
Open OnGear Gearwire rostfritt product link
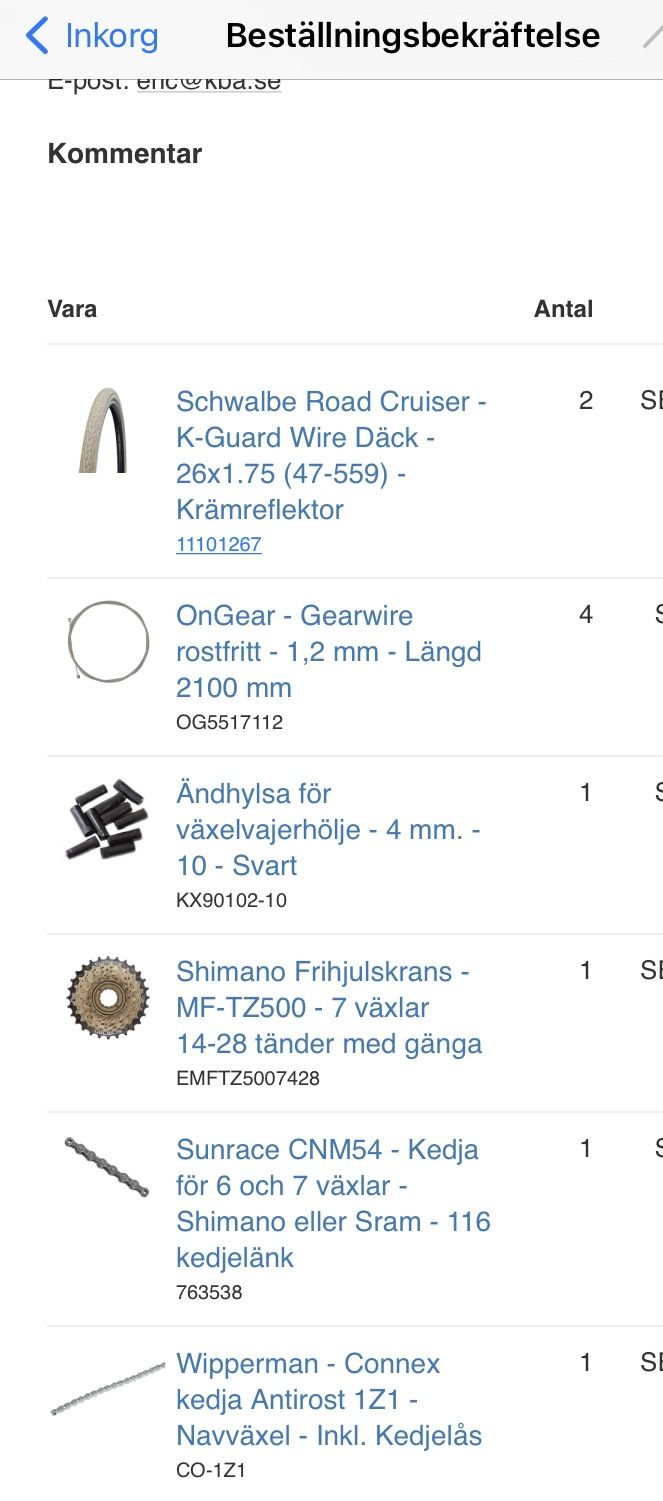(x=328, y=651)
